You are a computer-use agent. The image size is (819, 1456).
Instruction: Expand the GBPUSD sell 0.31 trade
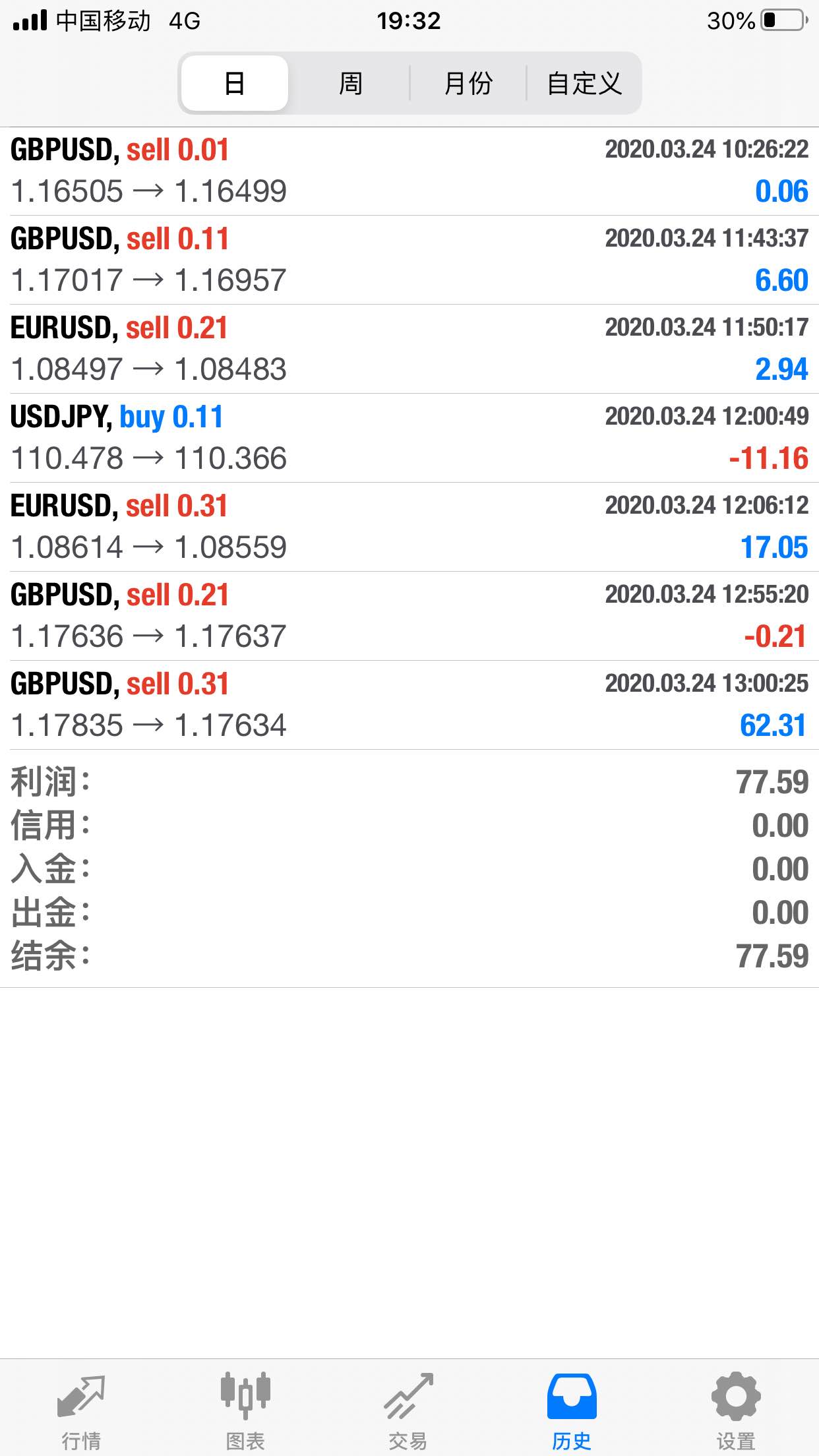409,705
